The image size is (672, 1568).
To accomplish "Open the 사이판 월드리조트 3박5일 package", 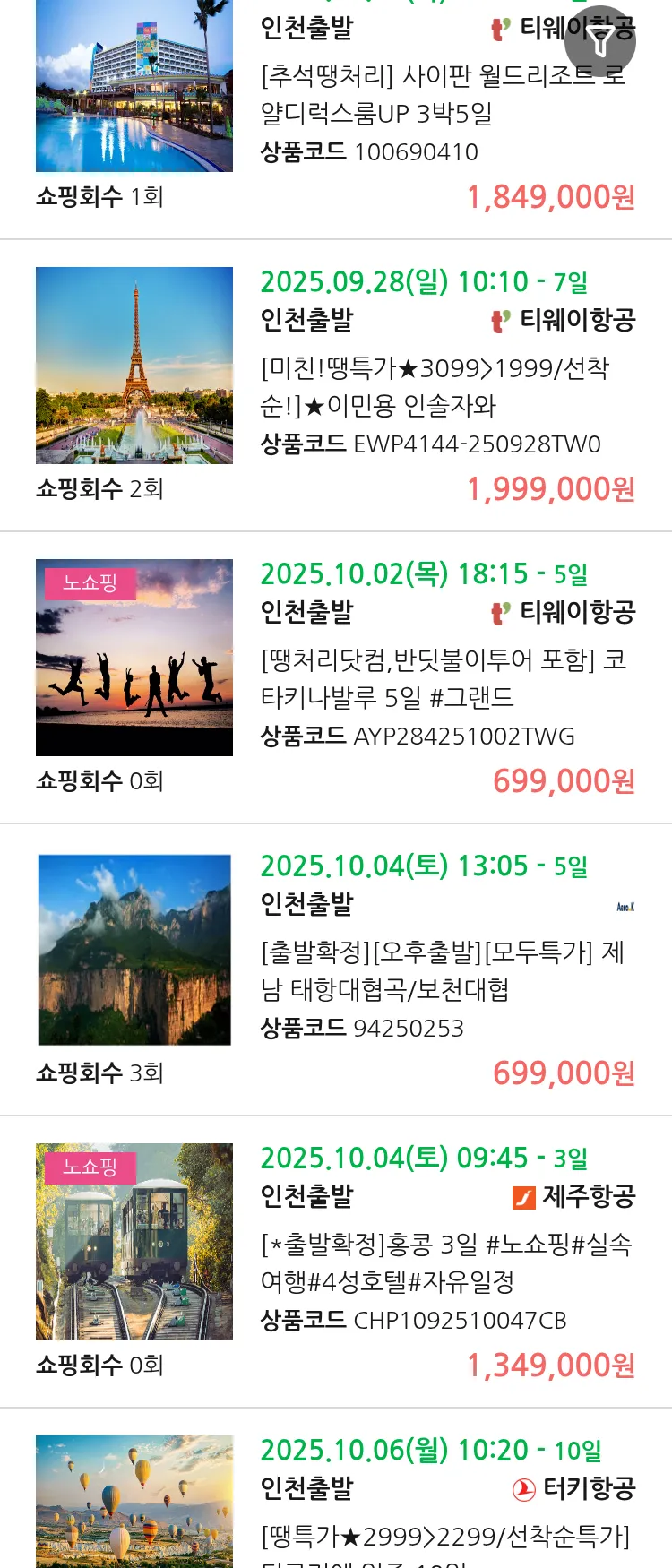I will coord(443,94).
